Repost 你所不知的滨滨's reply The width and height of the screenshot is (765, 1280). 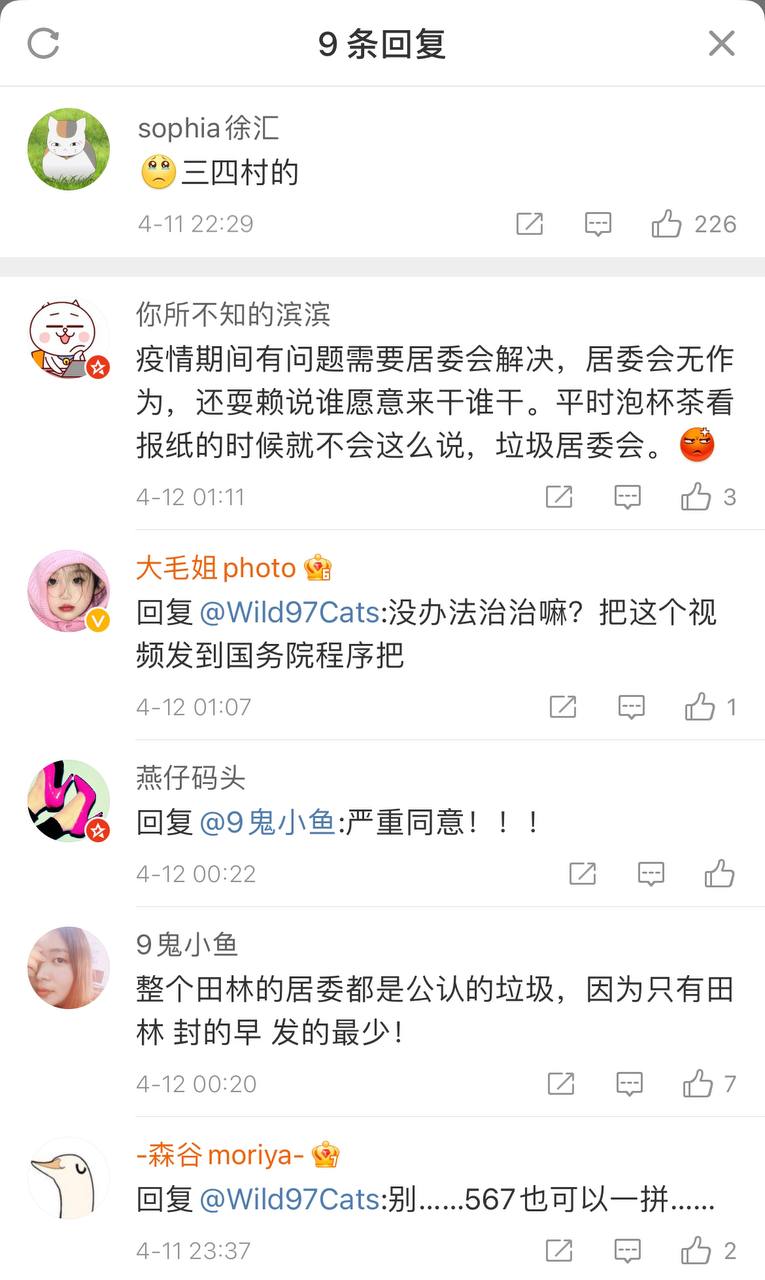click(559, 497)
